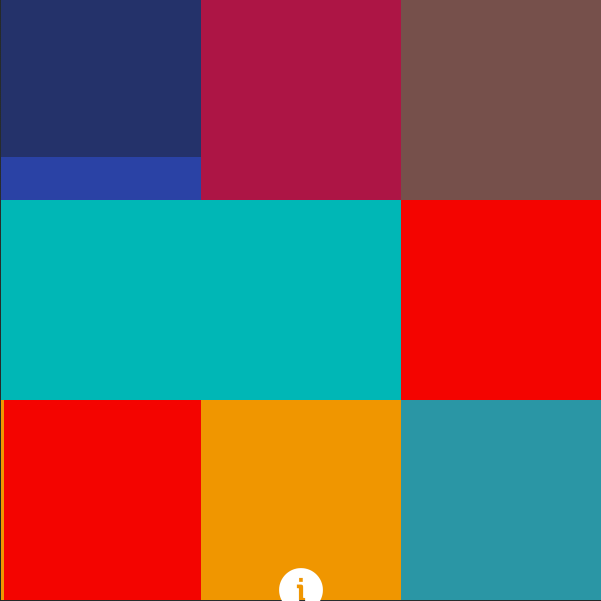Select the orange tile

[301, 480]
